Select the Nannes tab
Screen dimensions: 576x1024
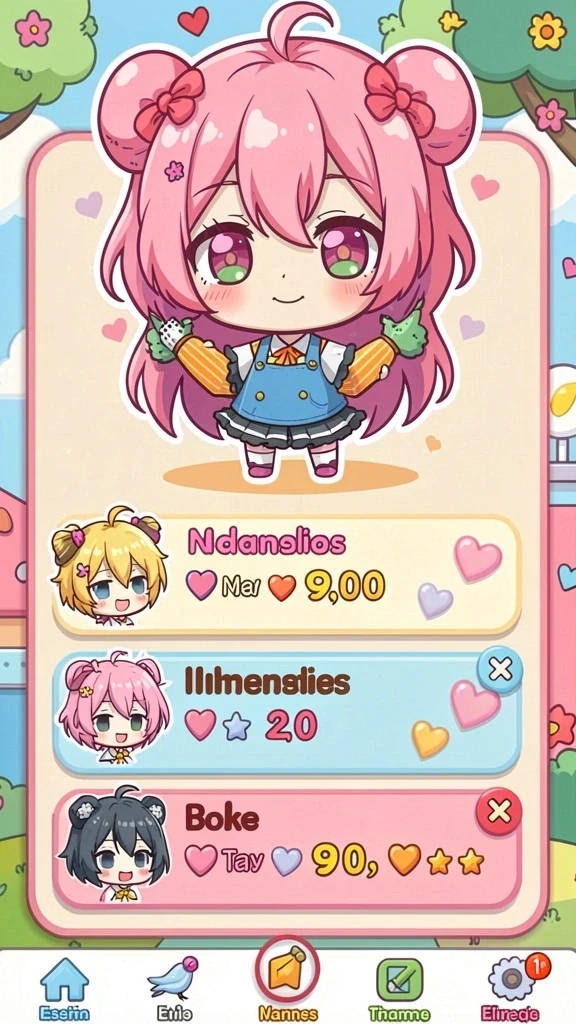pos(287,982)
